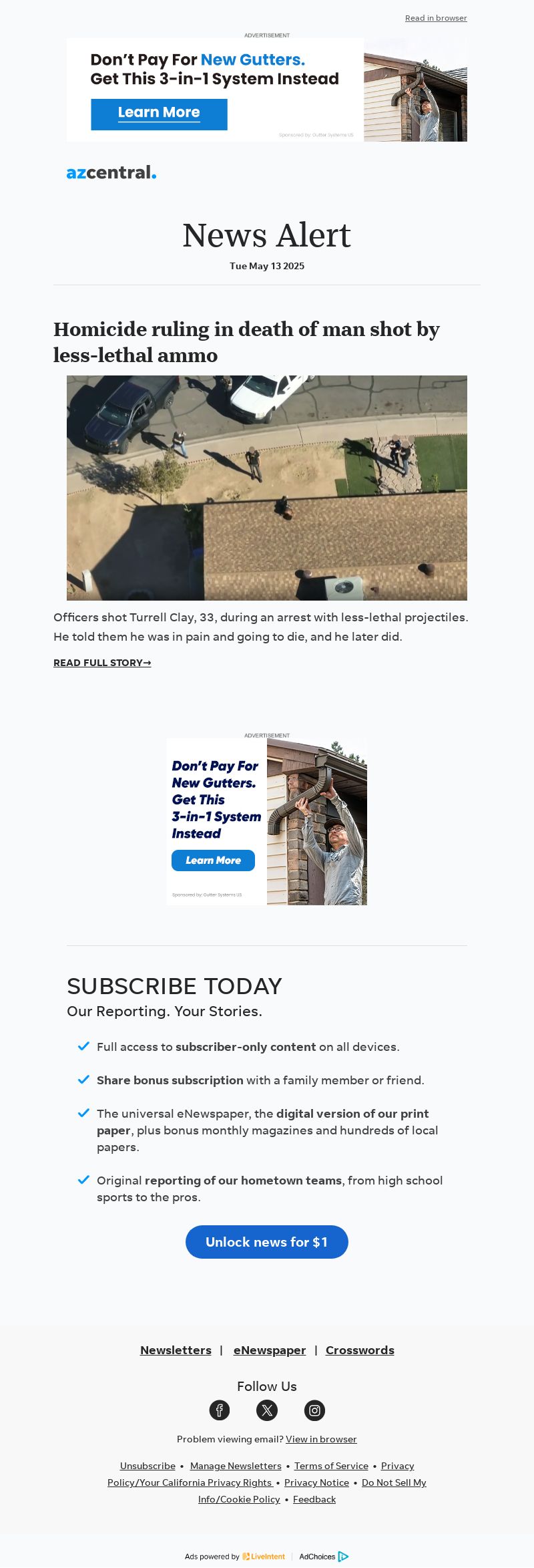Tap Learn More in the square gutter ad
The image size is (534, 1568).
(213, 860)
